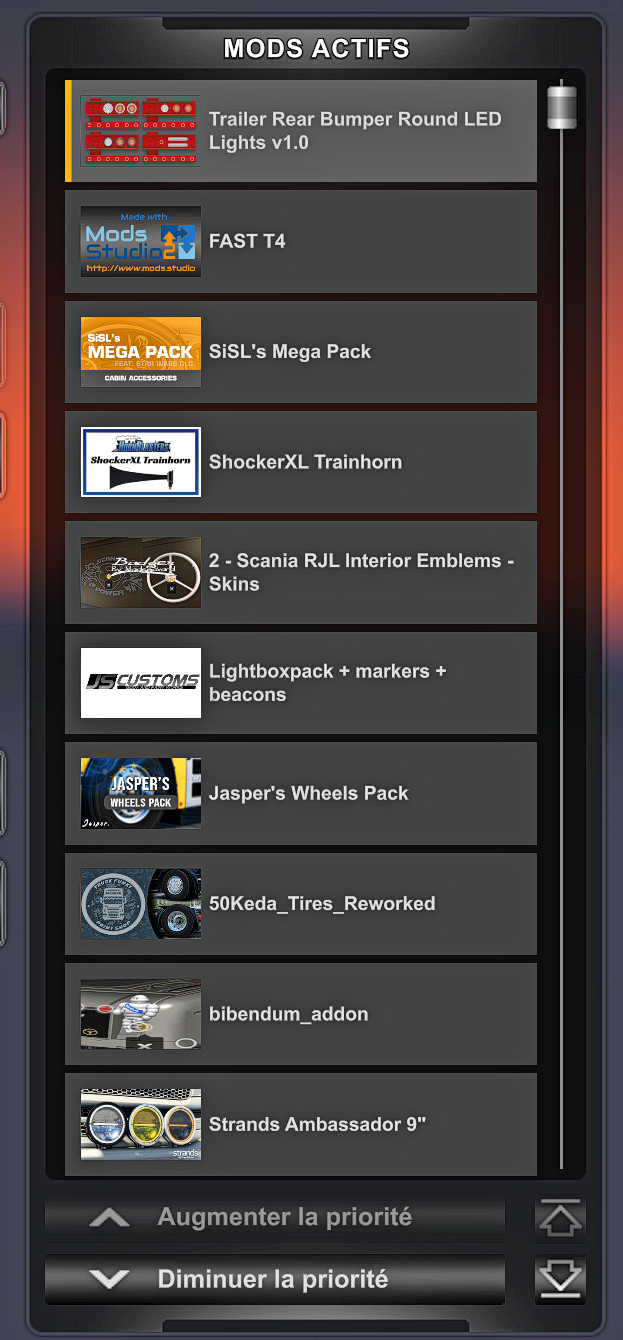
Task: Select Jasper's Wheels Pack mod
Action: (x=300, y=793)
